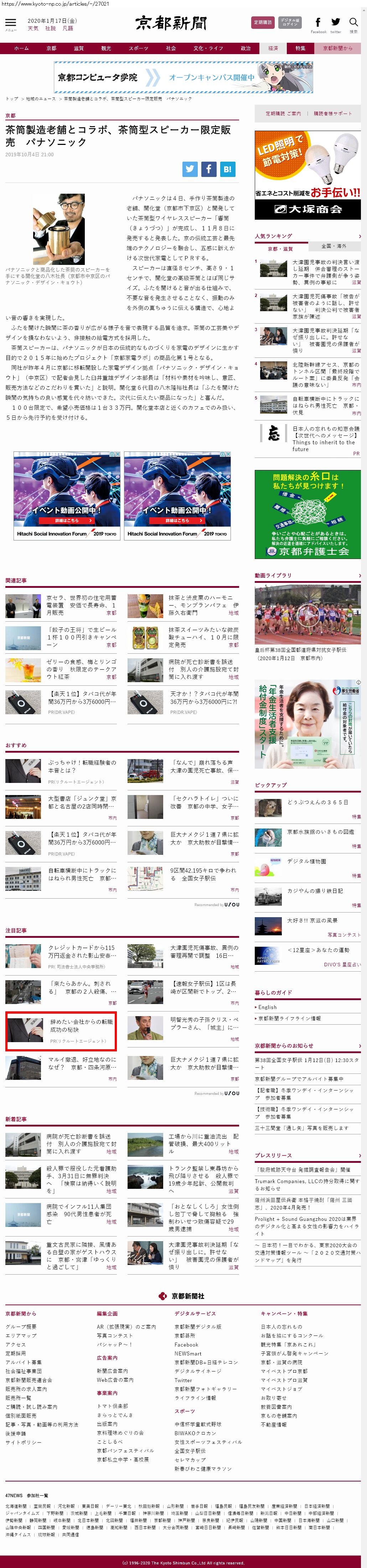Play the 皇后杯 ekiden video
Screen dimensions: 367x1568
click(307, 615)
